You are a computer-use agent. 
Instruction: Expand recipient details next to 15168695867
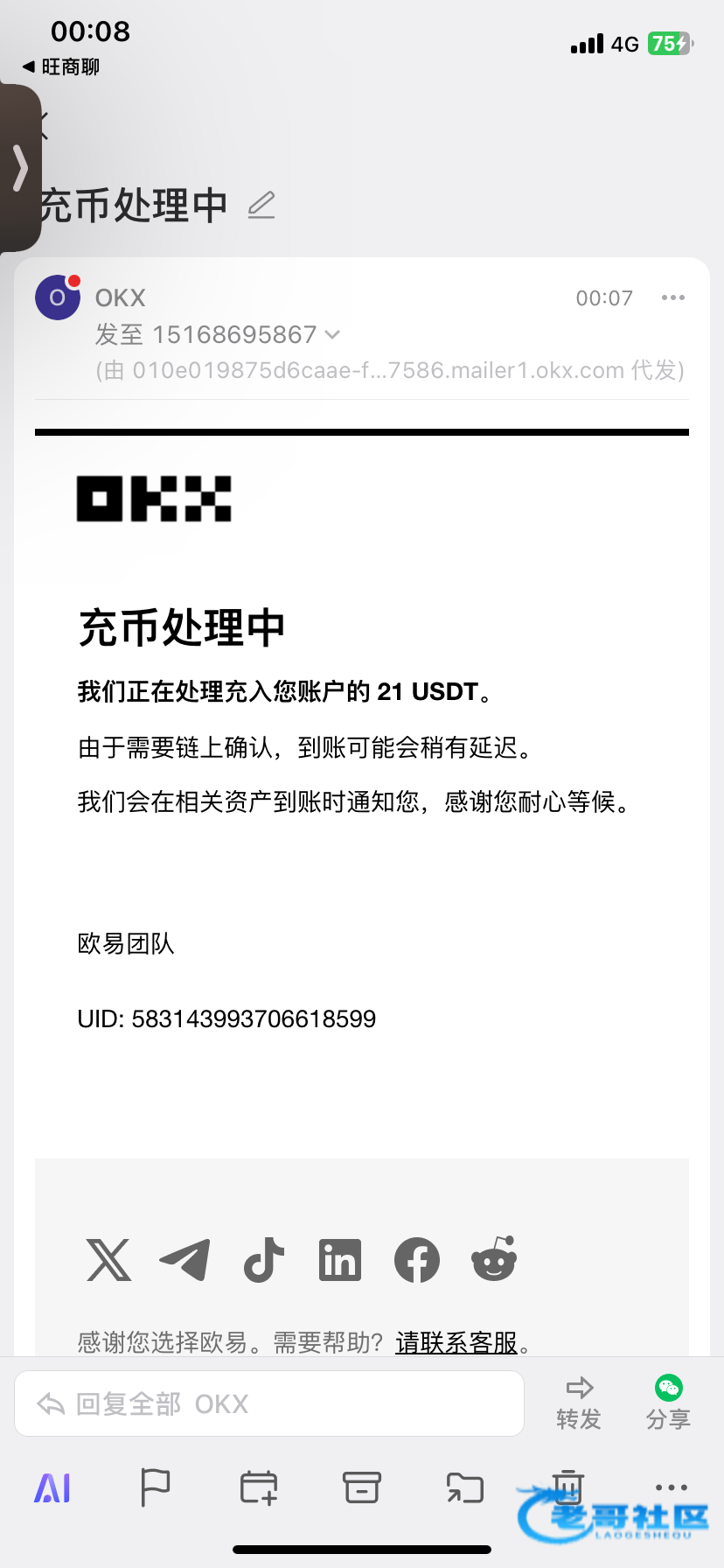point(332,334)
